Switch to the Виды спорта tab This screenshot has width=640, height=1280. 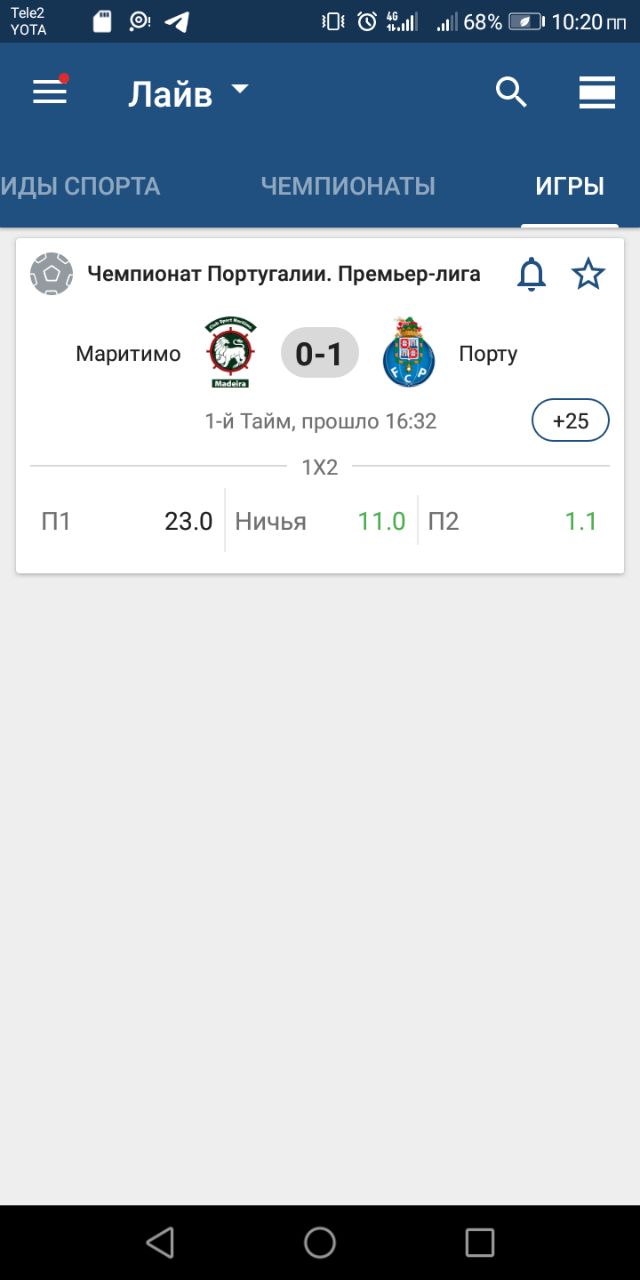(80, 186)
